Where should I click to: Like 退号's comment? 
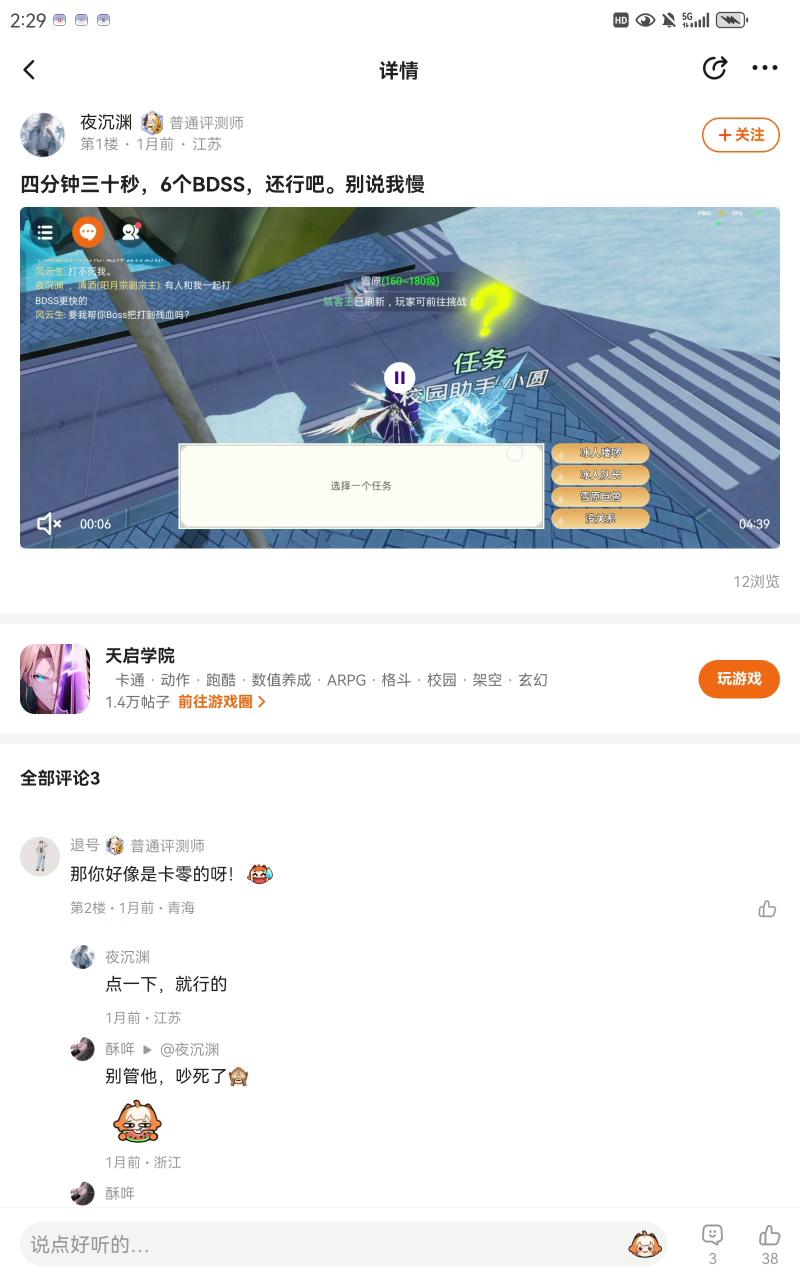767,908
